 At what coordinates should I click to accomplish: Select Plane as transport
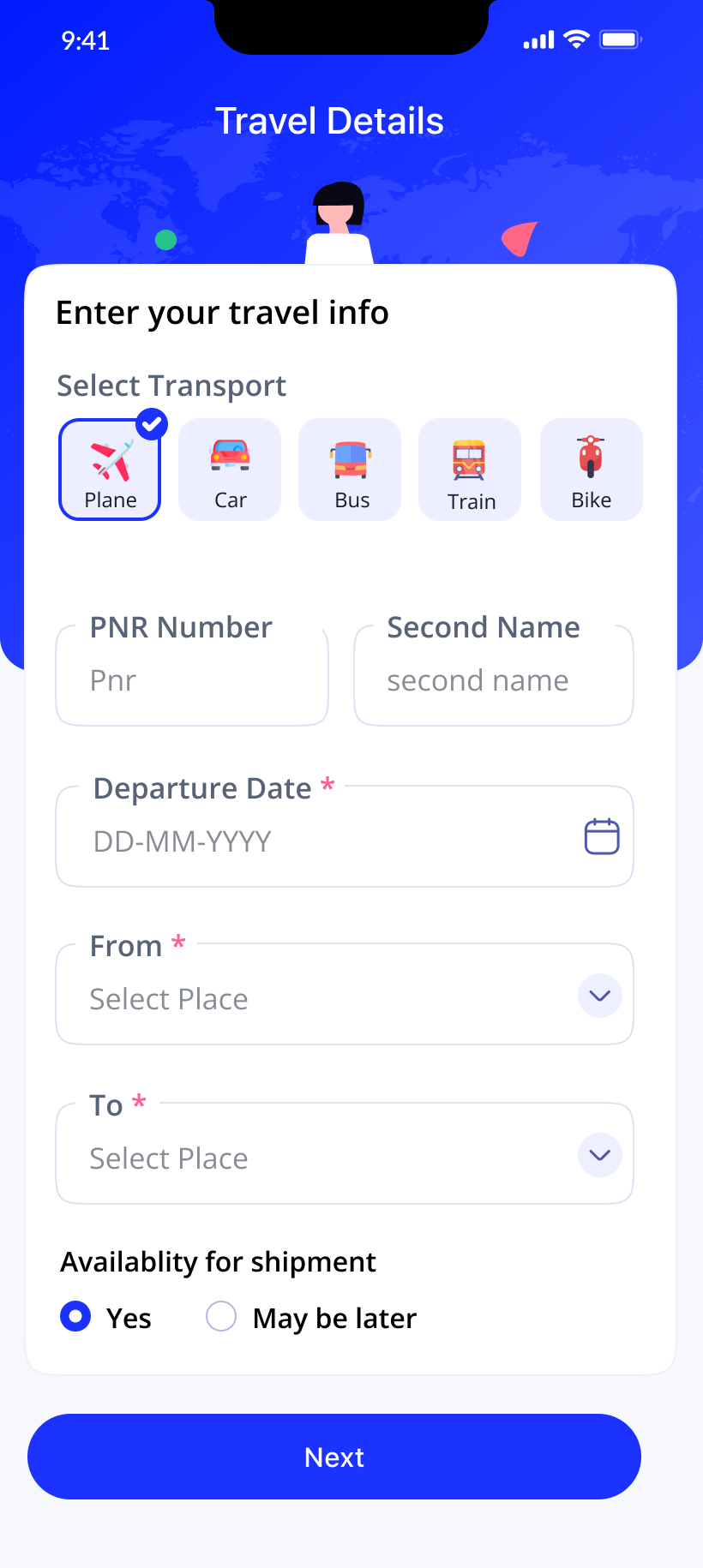(x=110, y=470)
